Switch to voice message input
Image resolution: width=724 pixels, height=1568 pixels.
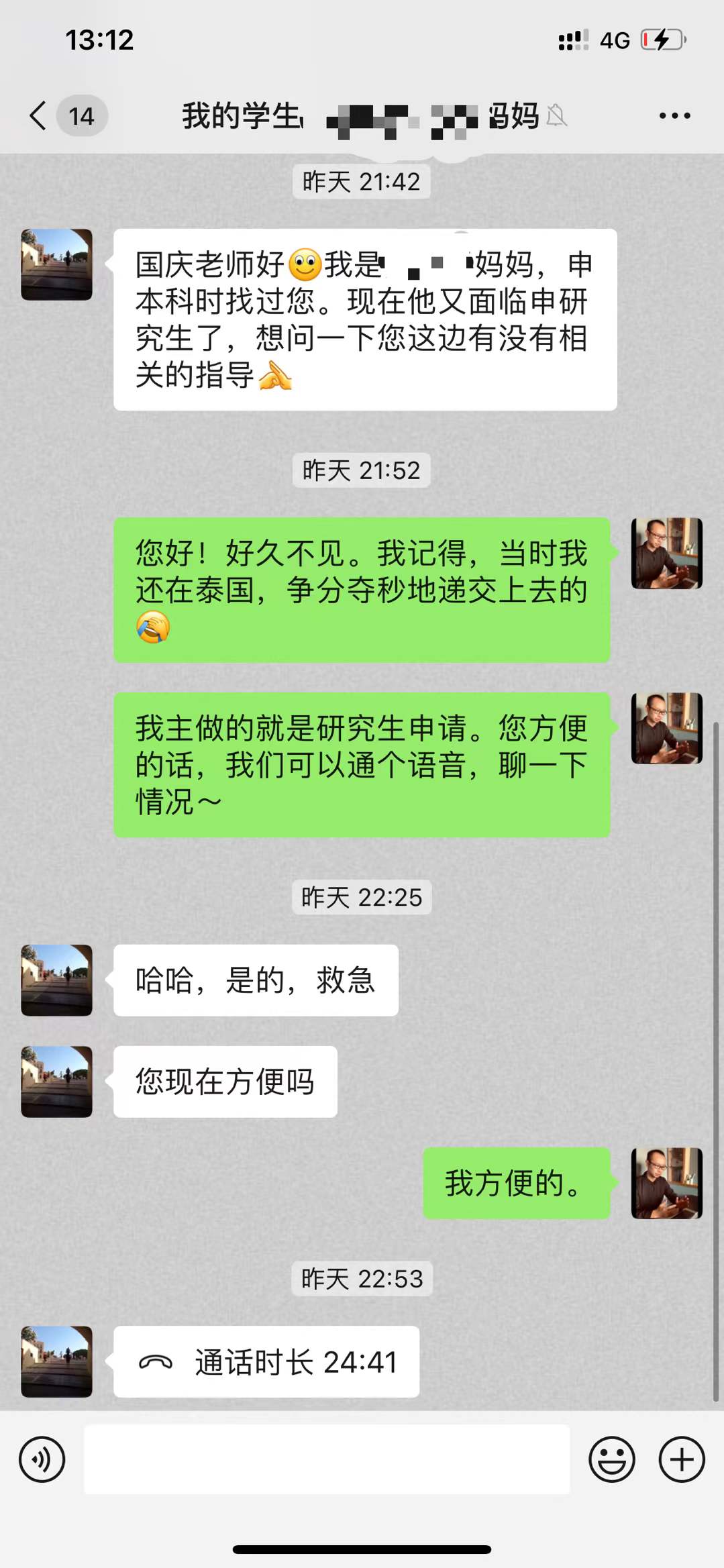point(42,1459)
